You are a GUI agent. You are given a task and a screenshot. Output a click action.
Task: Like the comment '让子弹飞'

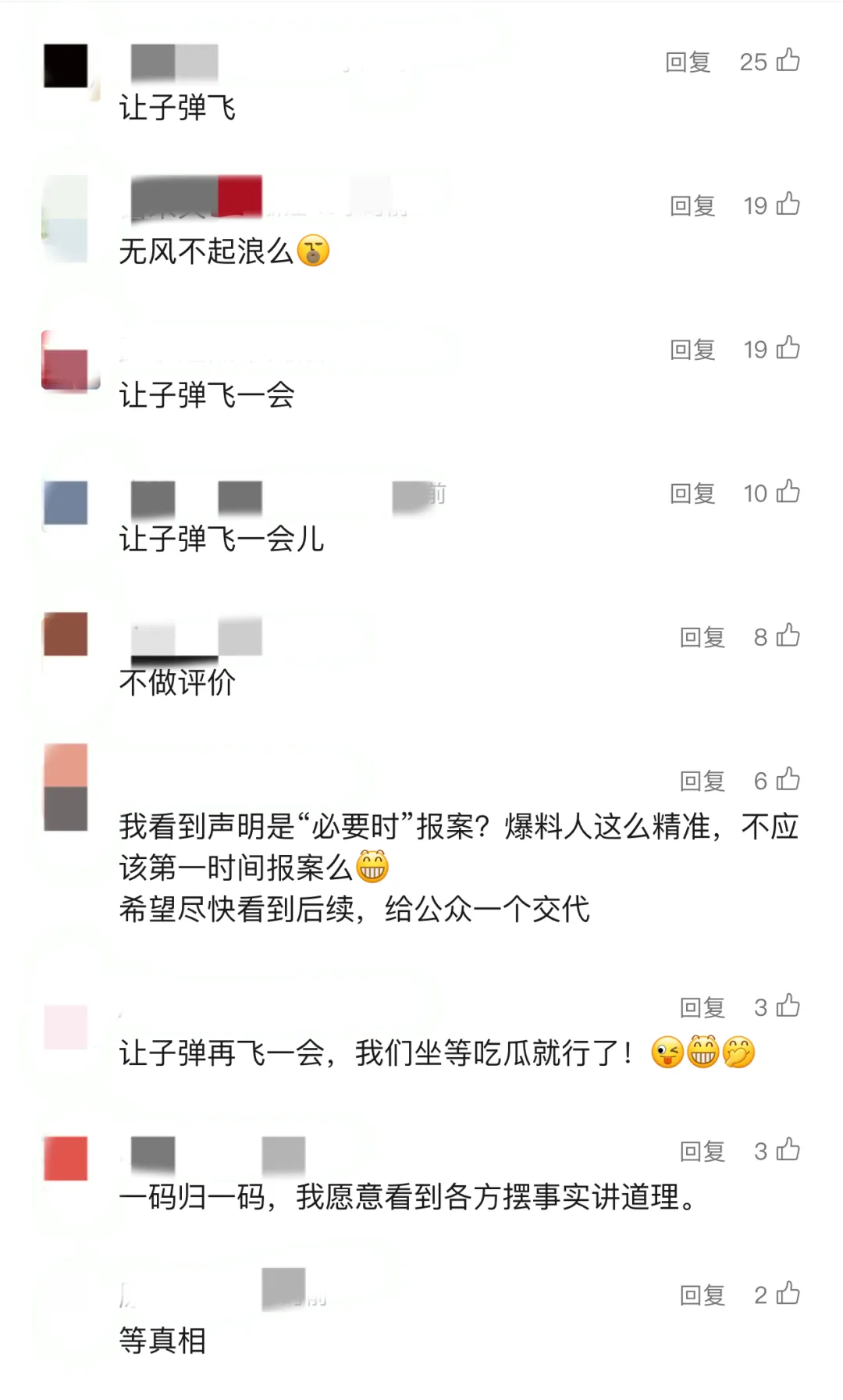coord(788,60)
